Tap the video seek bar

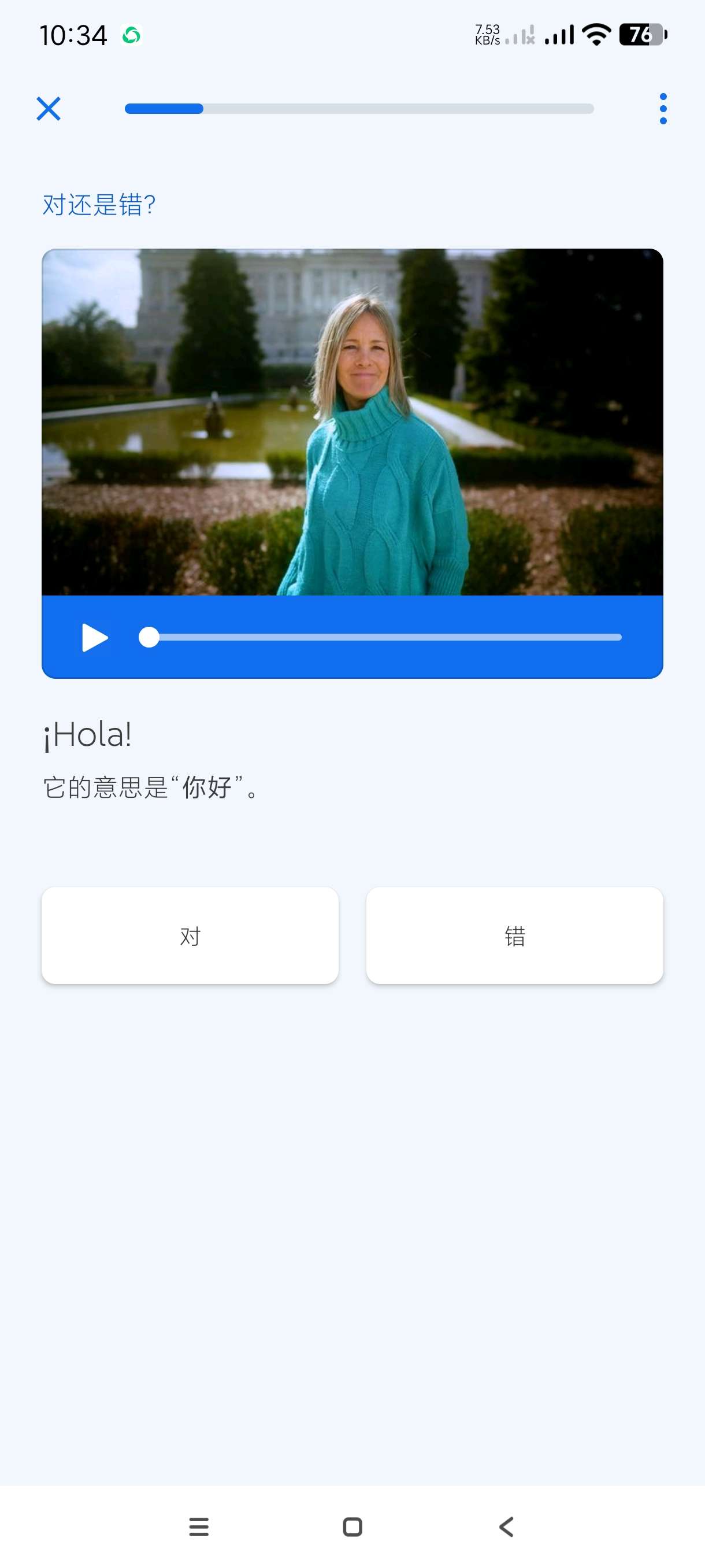pos(383,637)
